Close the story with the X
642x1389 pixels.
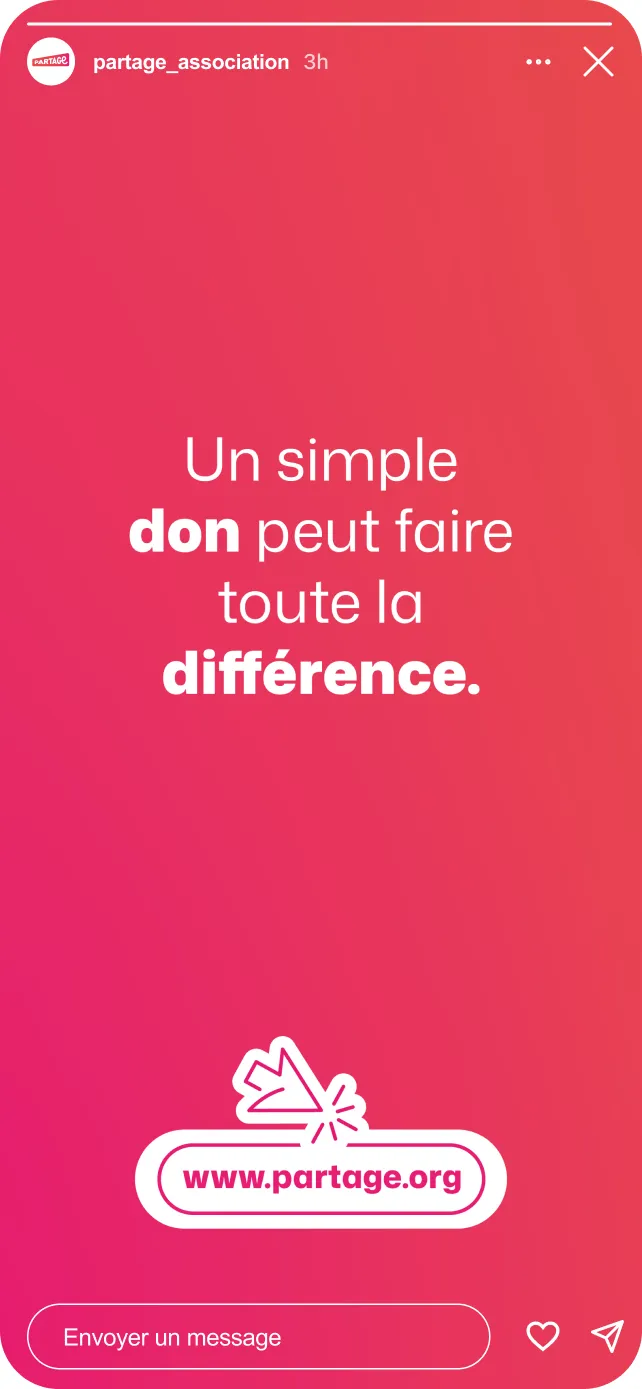[x=598, y=62]
